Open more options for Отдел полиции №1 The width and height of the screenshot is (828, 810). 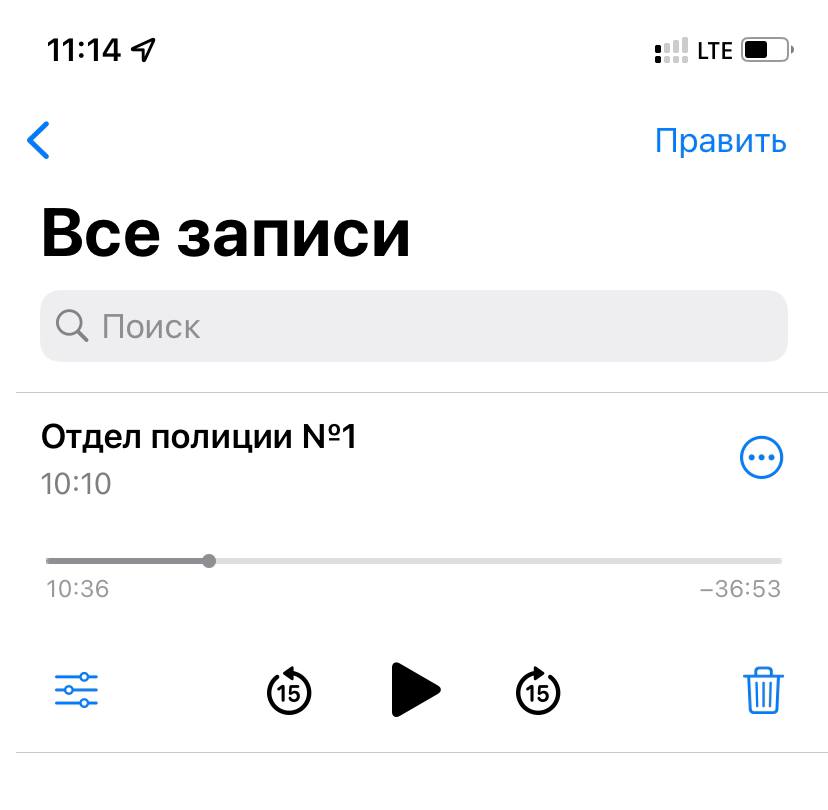click(x=761, y=459)
